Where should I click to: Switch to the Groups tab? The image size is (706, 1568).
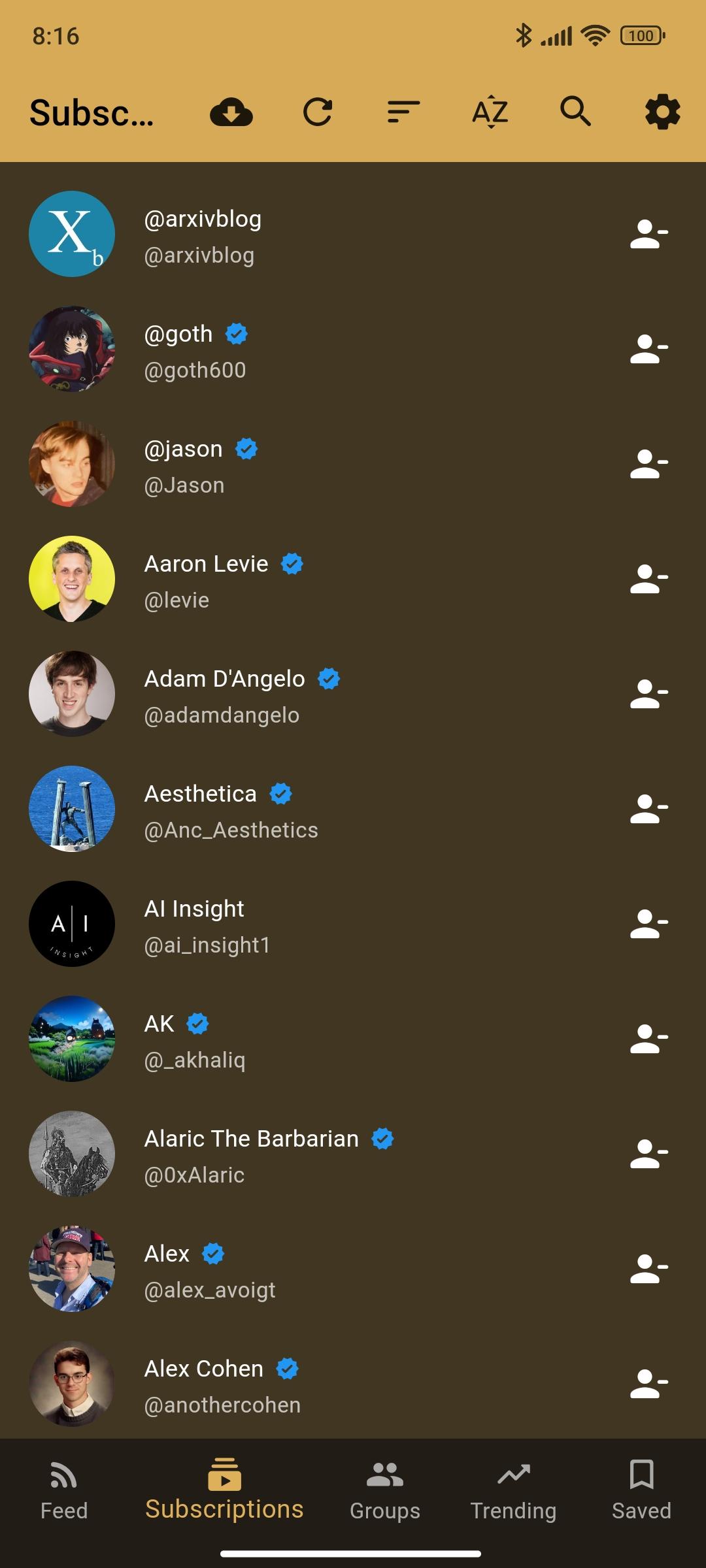point(384,1491)
